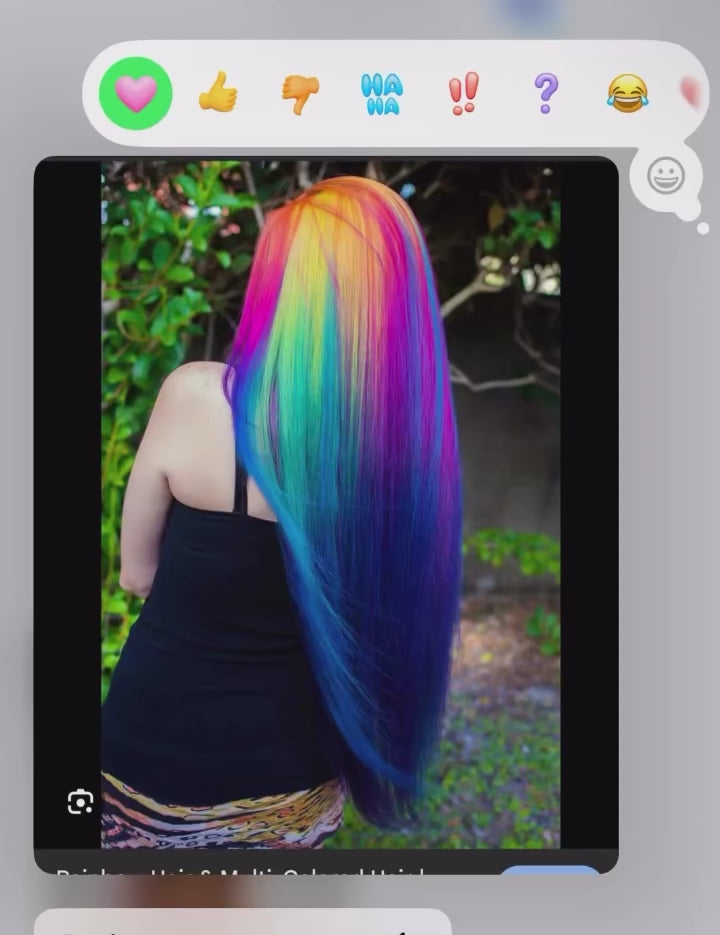The width and height of the screenshot is (720, 935).
Task: Tap the visual lookup icon on the image
Action: pyautogui.click(x=80, y=801)
